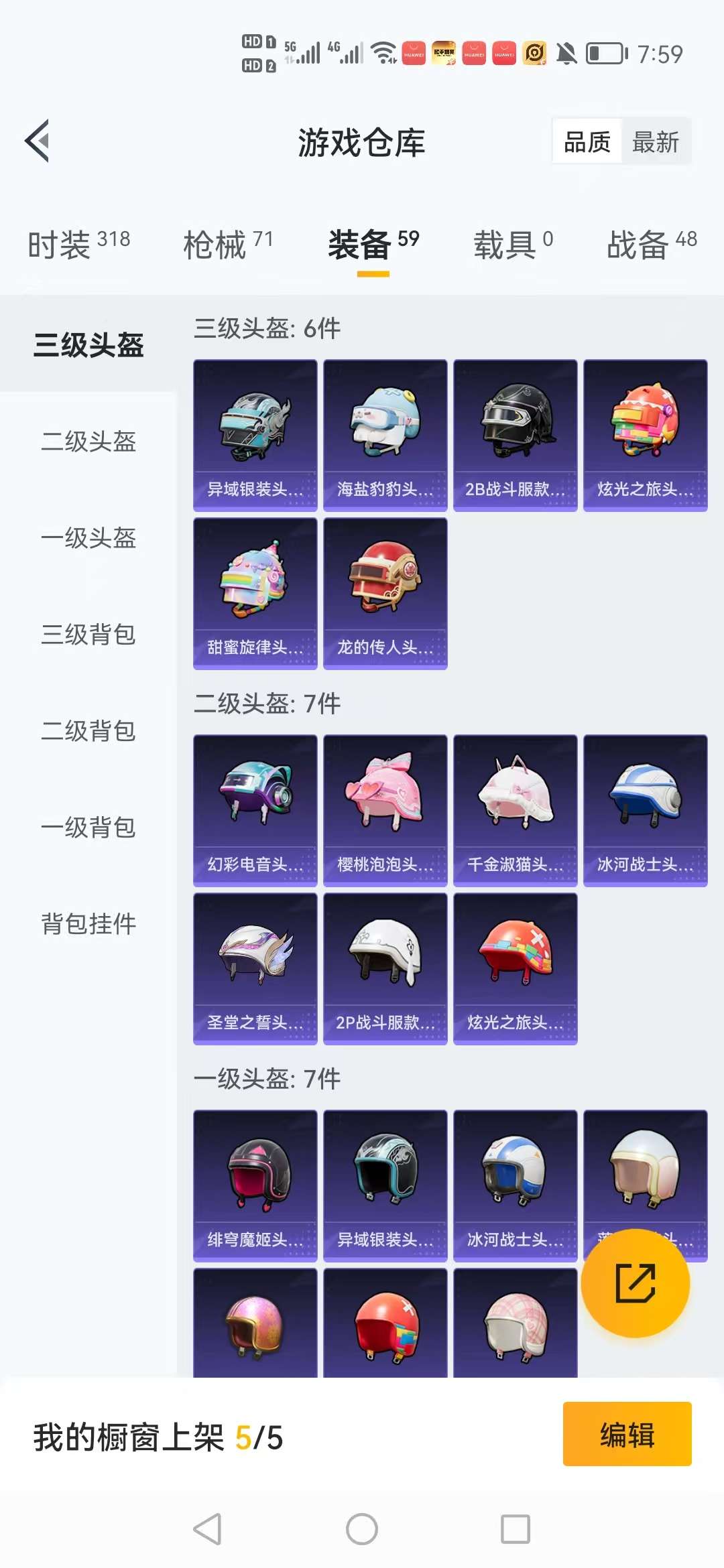Select 一级头盔 in the side menu
Viewport: 724px width, 1568px height.
(x=88, y=538)
